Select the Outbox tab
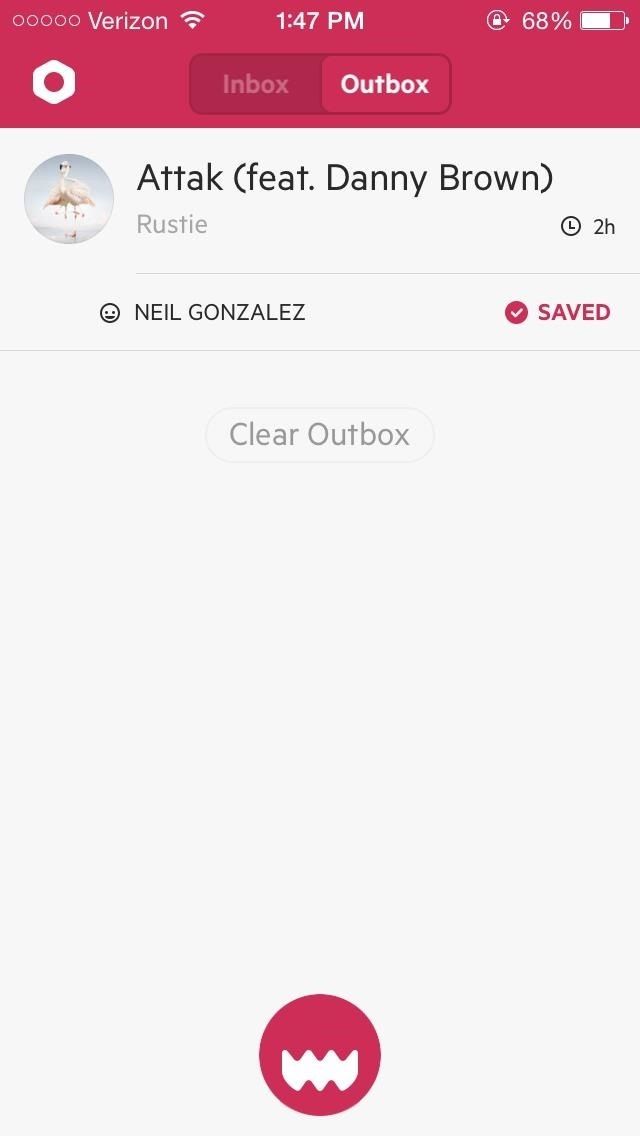The width and height of the screenshot is (640, 1136). 385,84
